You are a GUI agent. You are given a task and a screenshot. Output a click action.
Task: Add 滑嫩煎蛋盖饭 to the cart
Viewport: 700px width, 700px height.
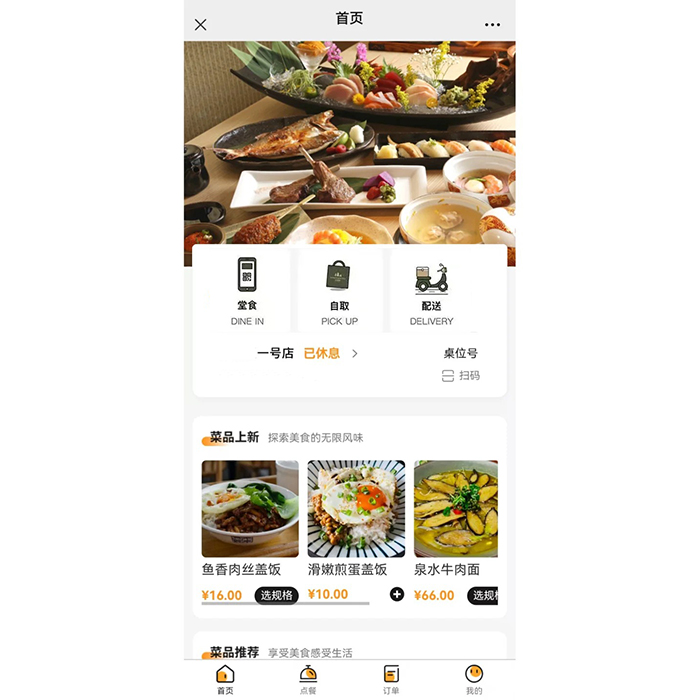(x=397, y=595)
